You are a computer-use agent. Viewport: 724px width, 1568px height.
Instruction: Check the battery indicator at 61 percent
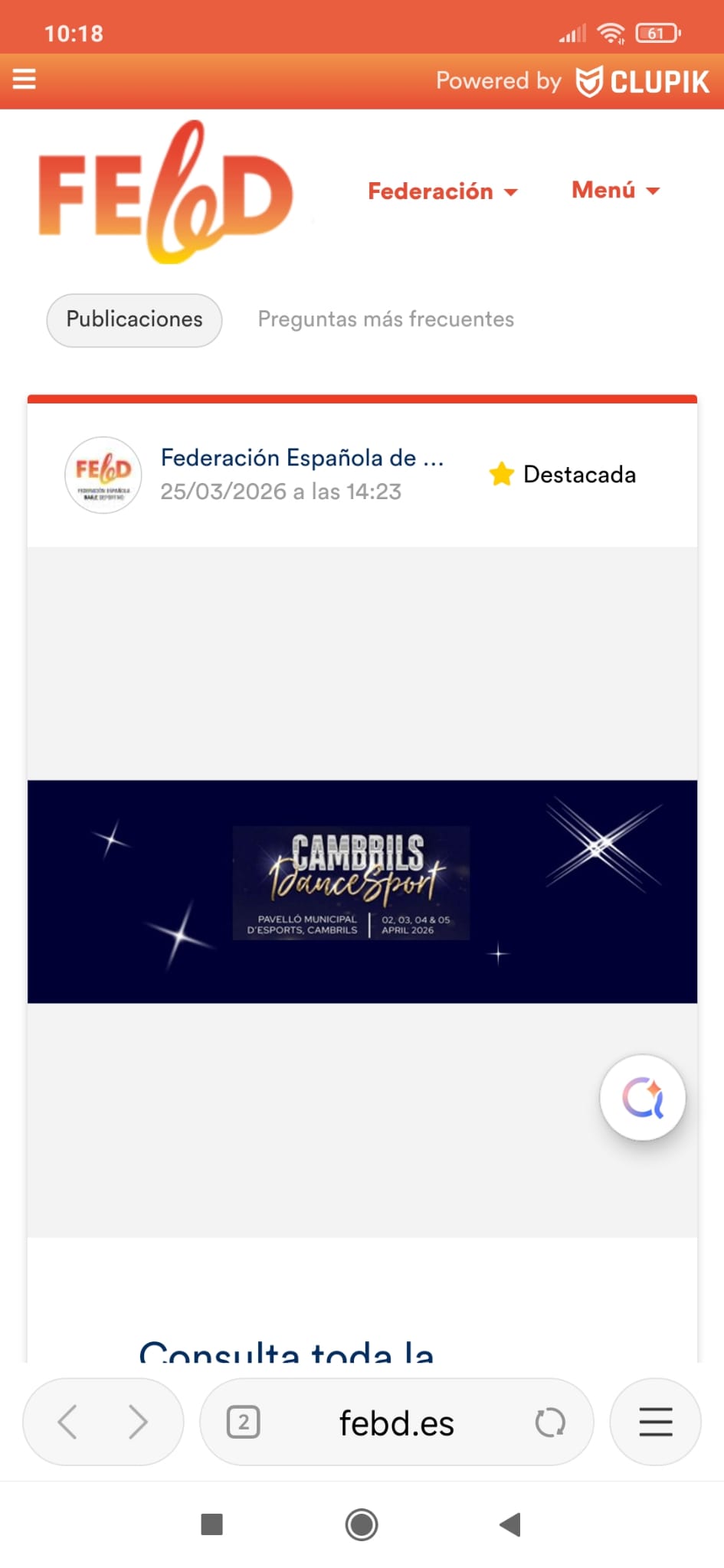pyautogui.click(x=656, y=32)
